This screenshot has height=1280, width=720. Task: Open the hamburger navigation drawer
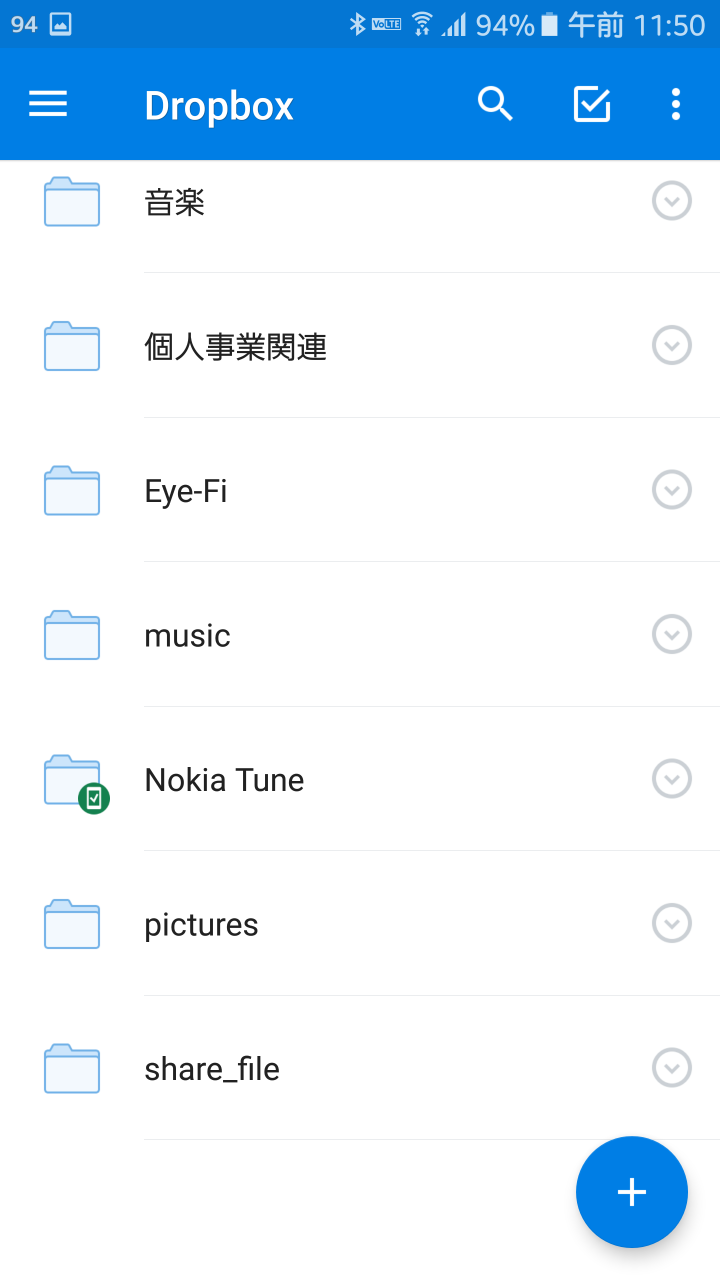48,104
